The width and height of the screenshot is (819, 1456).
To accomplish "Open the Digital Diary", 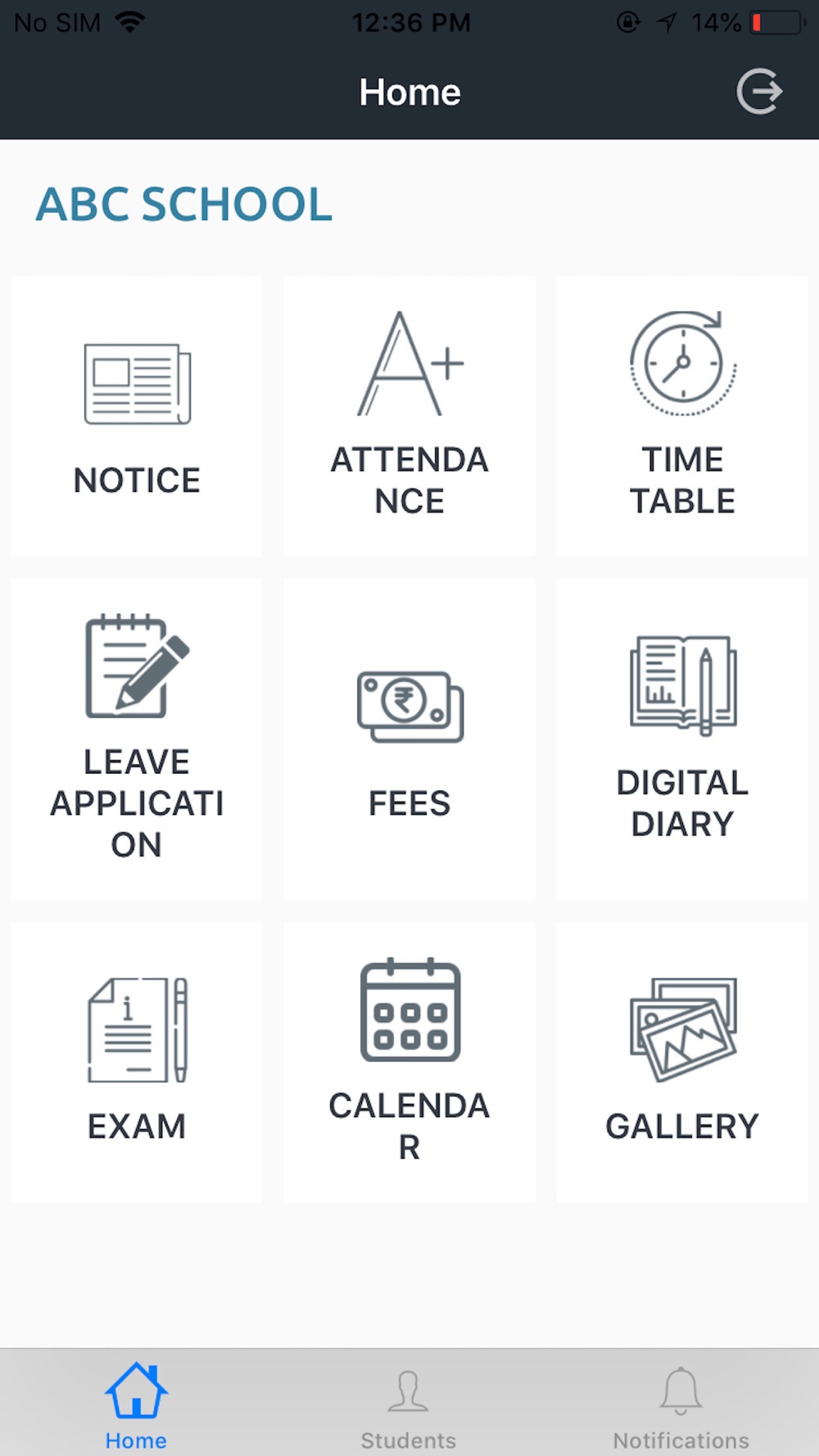I will coord(682,739).
